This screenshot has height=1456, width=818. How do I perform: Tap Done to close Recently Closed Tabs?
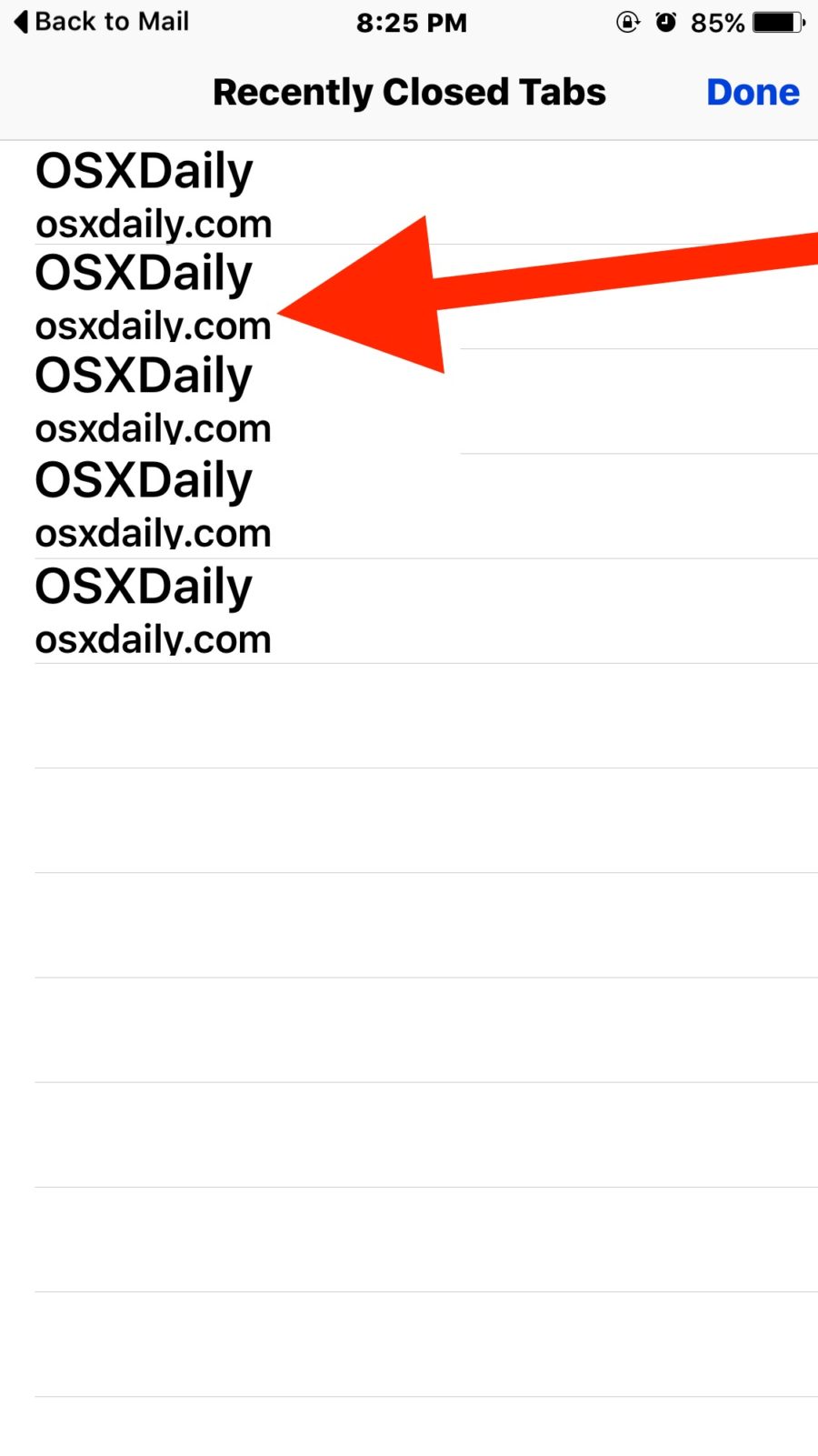(x=753, y=93)
